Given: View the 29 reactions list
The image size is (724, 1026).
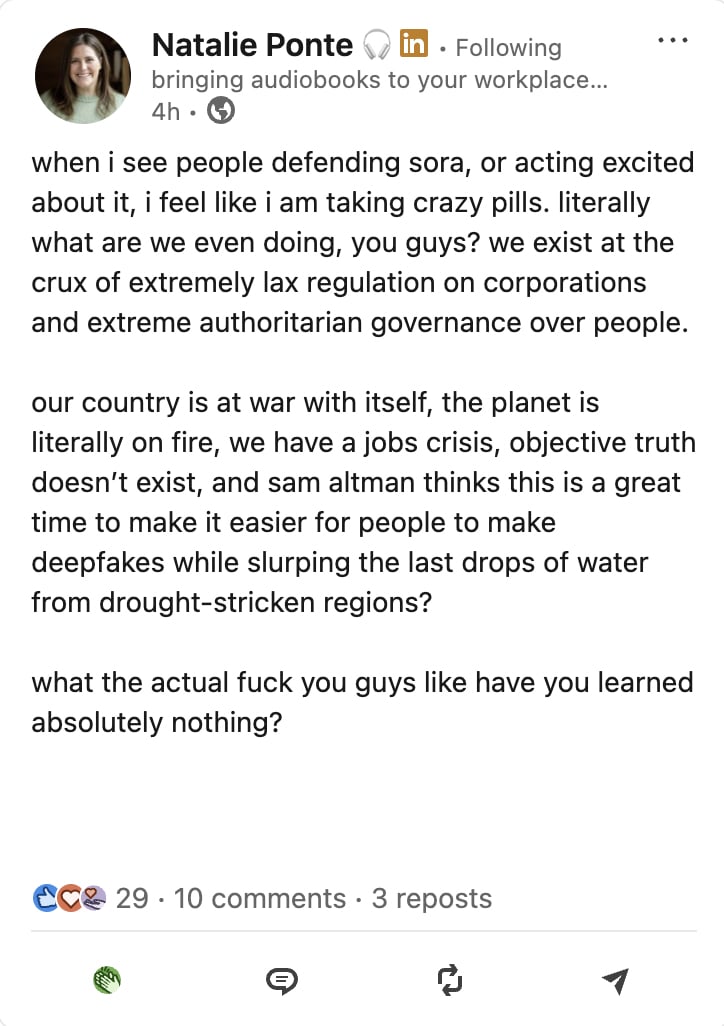Looking at the screenshot, I should pyautogui.click(x=92, y=898).
